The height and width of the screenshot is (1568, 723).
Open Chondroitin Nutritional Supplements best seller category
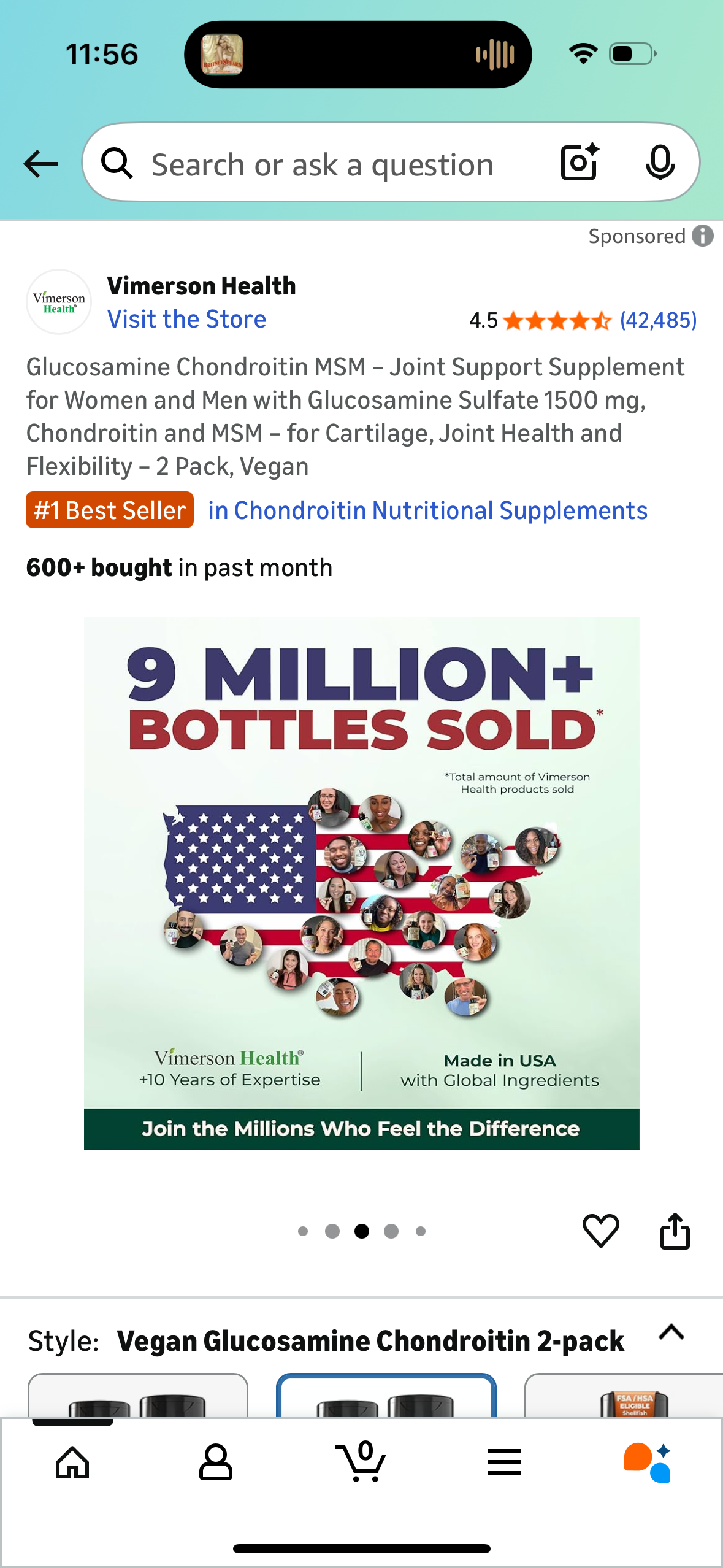coord(427,510)
